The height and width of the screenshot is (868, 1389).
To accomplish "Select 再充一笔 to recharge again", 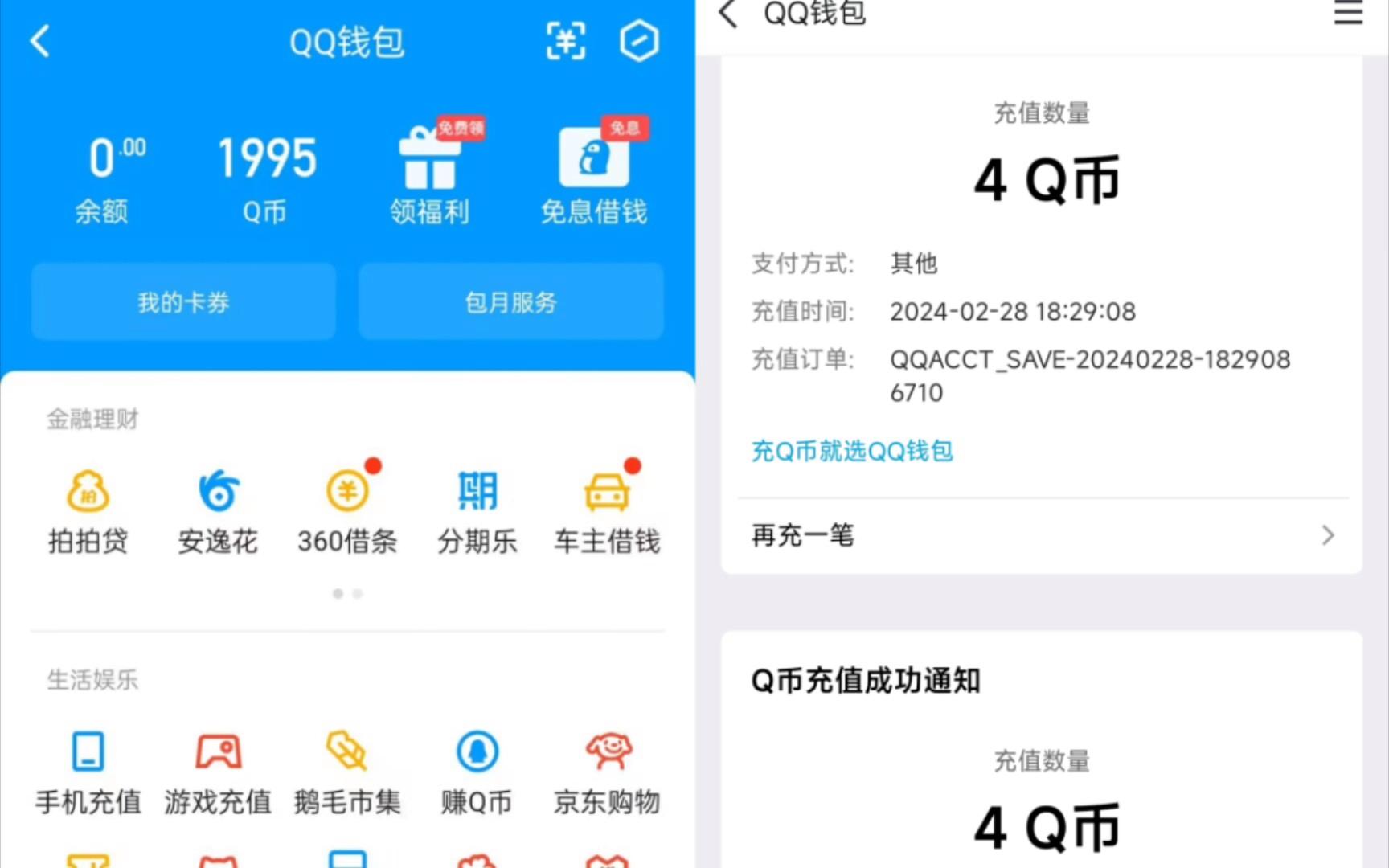I will click(1042, 535).
